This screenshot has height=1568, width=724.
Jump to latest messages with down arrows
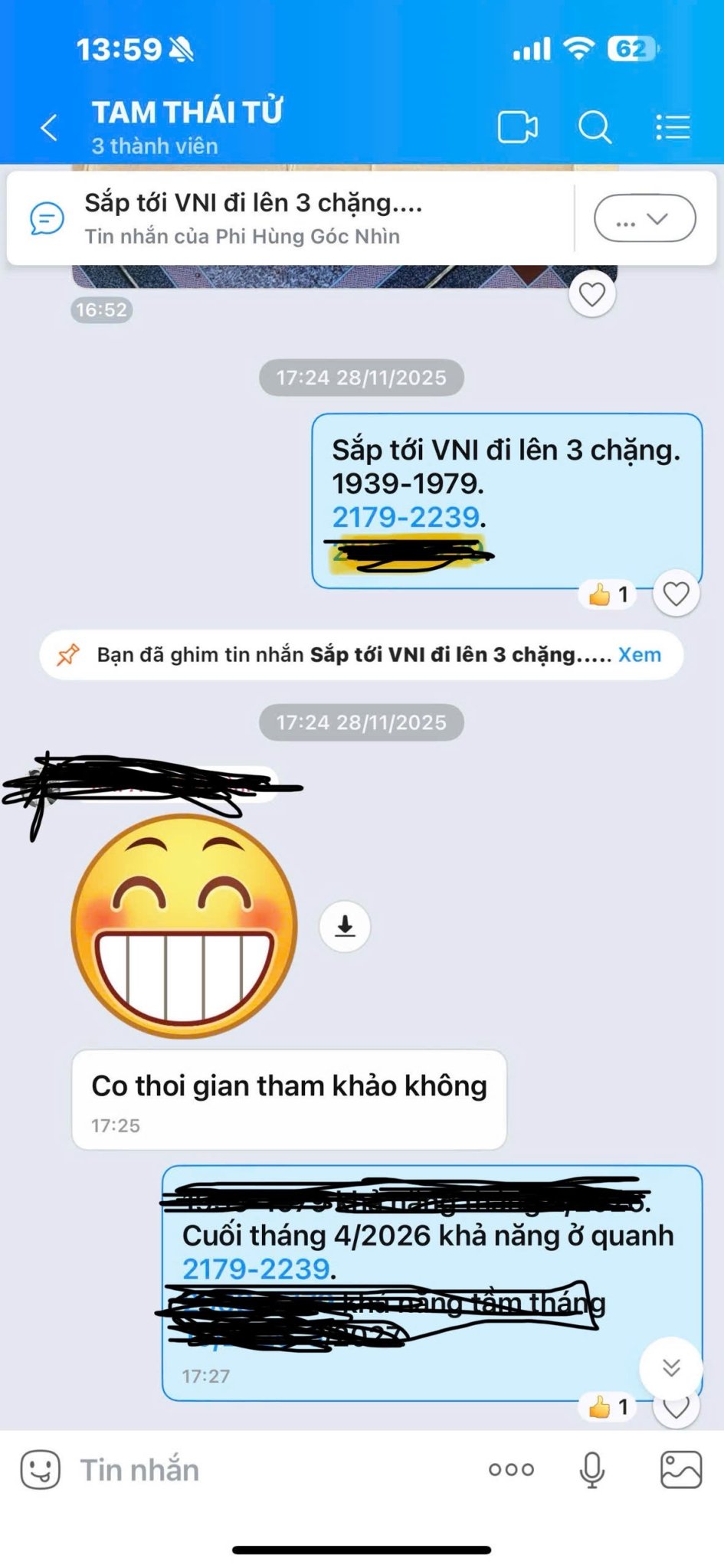click(x=671, y=1367)
